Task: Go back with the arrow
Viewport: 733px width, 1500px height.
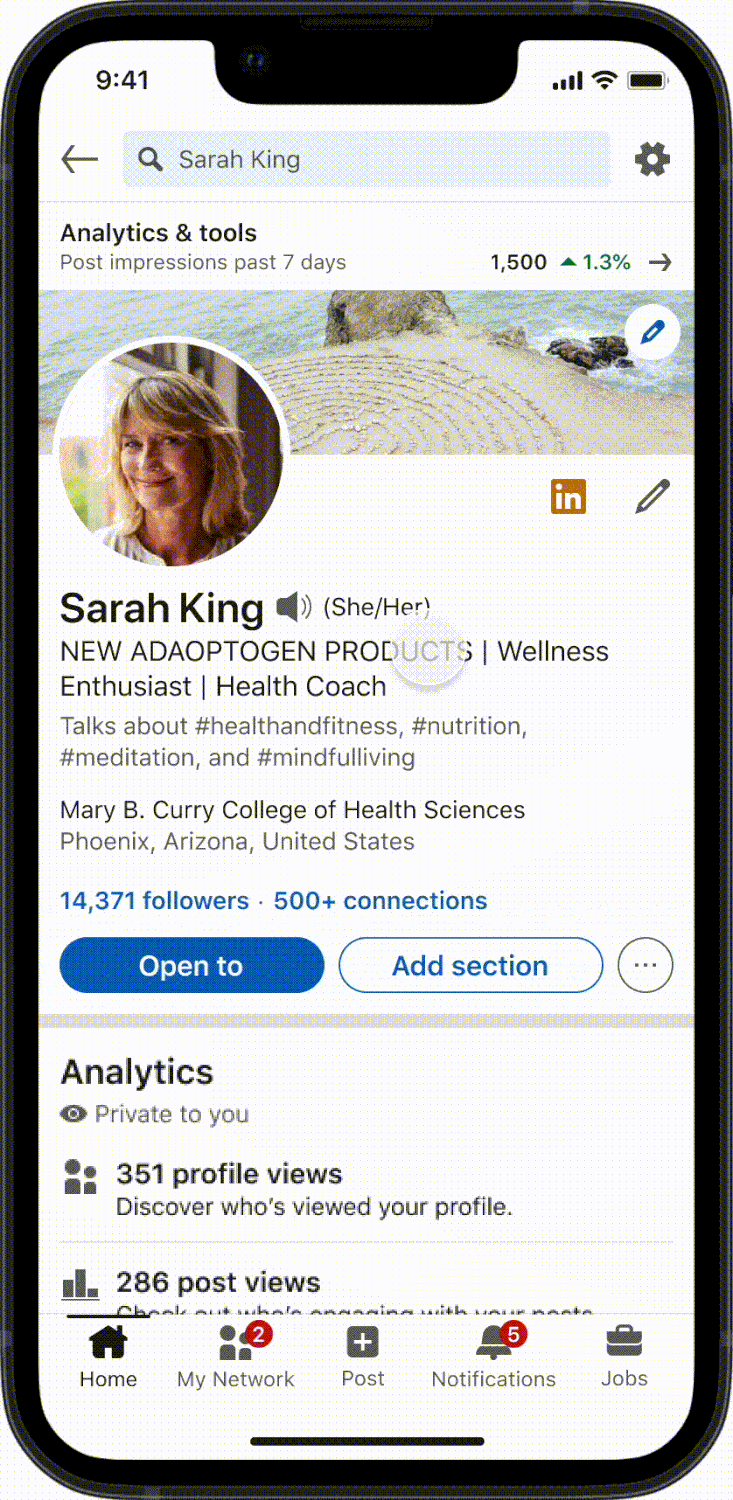Action: 79,159
